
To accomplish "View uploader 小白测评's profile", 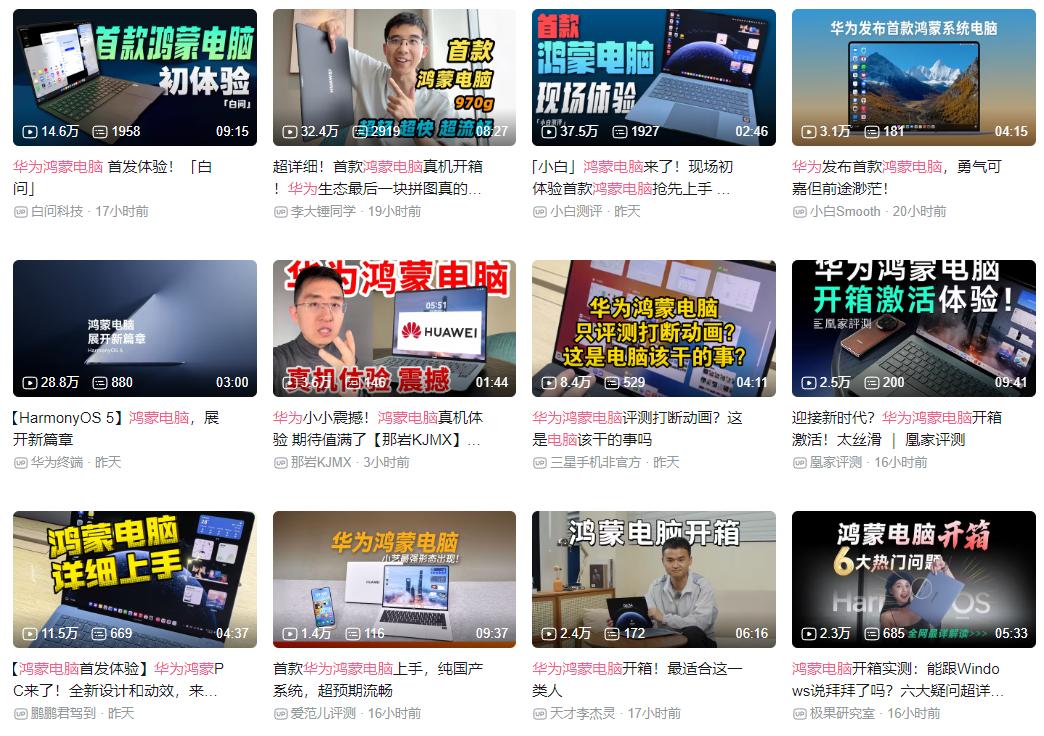I will pyautogui.click(x=578, y=211).
